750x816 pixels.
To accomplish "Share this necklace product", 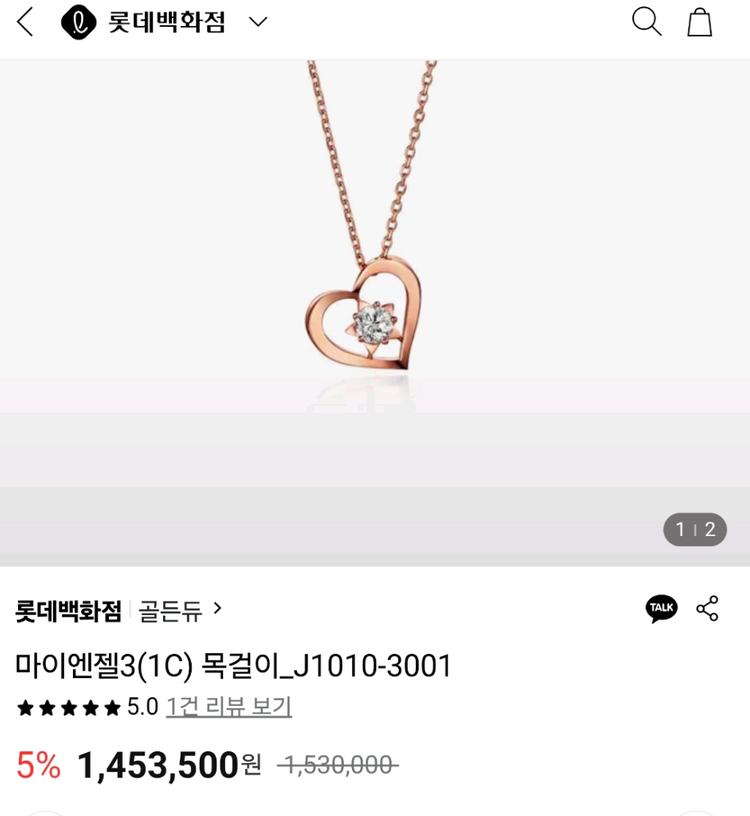I will point(708,608).
